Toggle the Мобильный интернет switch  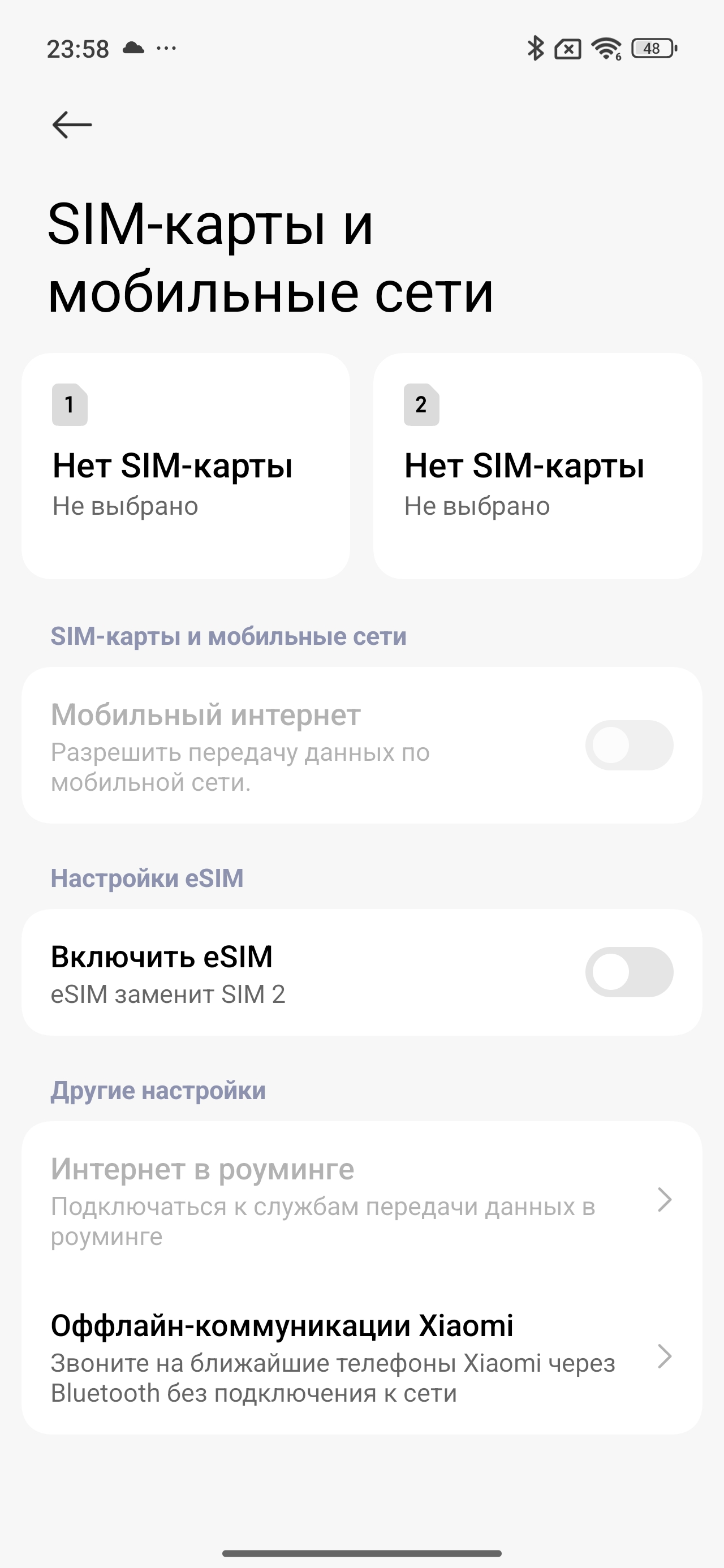click(629, 745)
